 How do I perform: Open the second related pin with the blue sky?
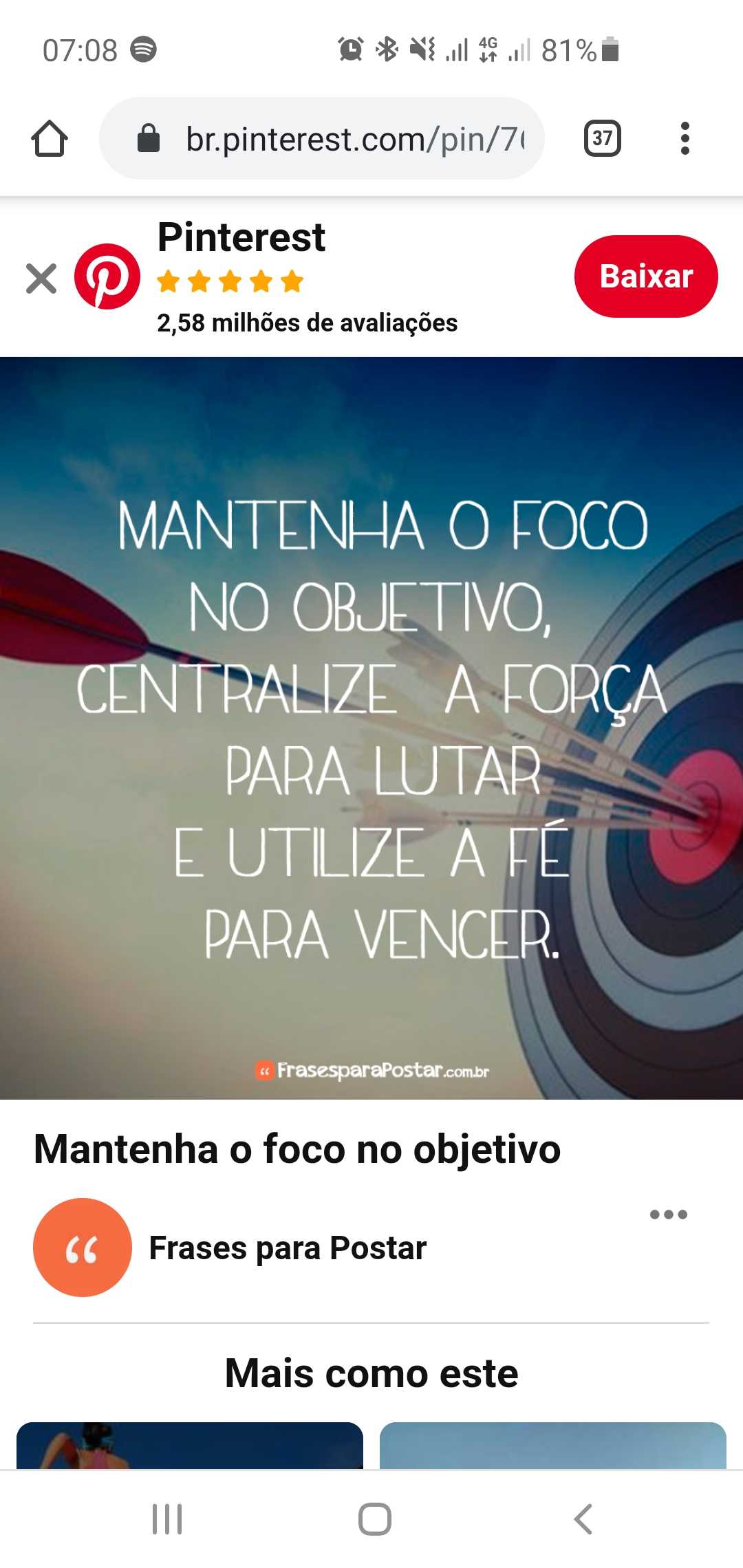click(553, 1446)
